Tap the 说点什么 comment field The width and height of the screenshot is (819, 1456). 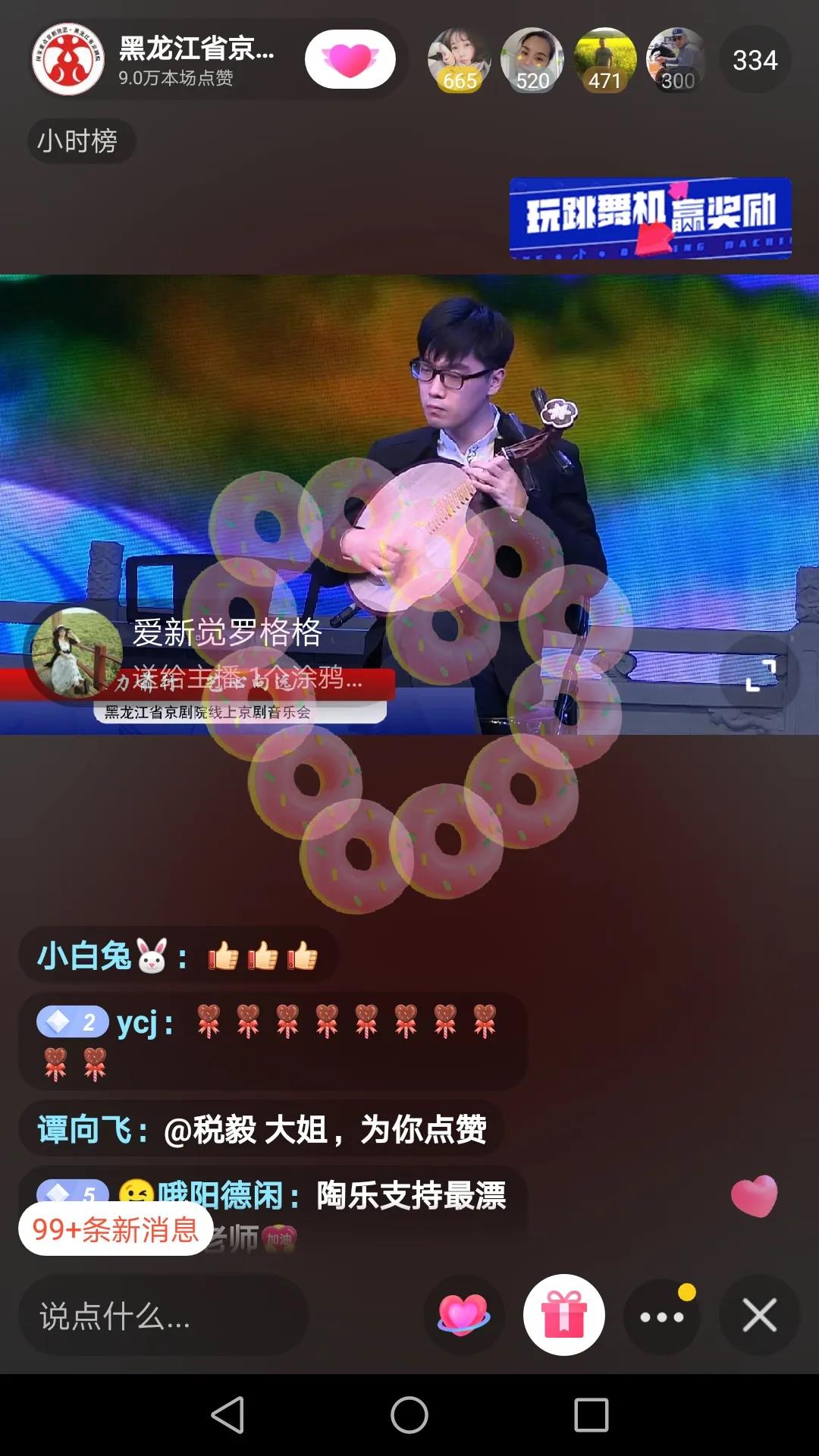163,1316
